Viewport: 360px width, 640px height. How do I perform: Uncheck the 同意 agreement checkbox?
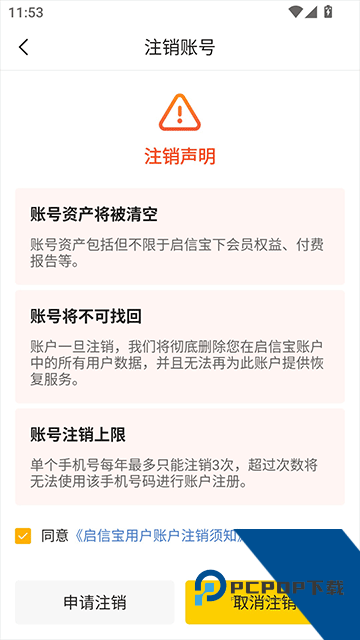(23, 536)
